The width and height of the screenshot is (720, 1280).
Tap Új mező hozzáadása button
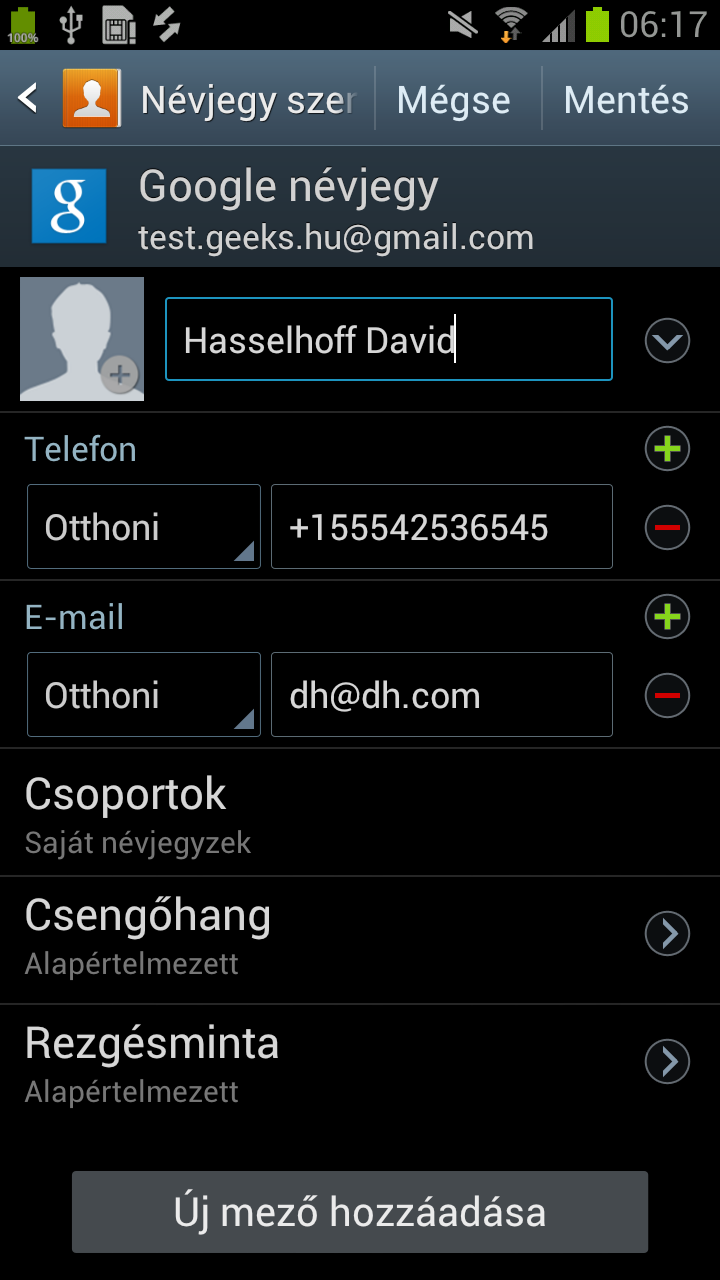pos(360,1212)
